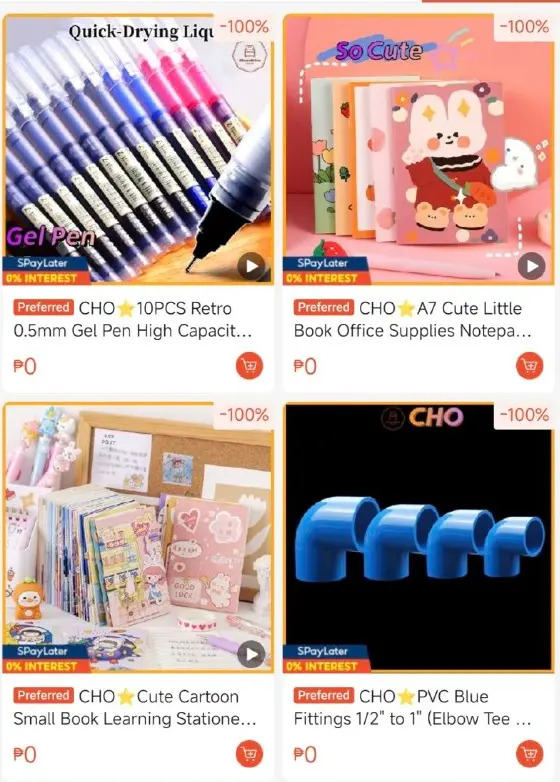Play the Gel Pen product video
The height and width of the screenshot is (782, 560).
pos(251,266)
